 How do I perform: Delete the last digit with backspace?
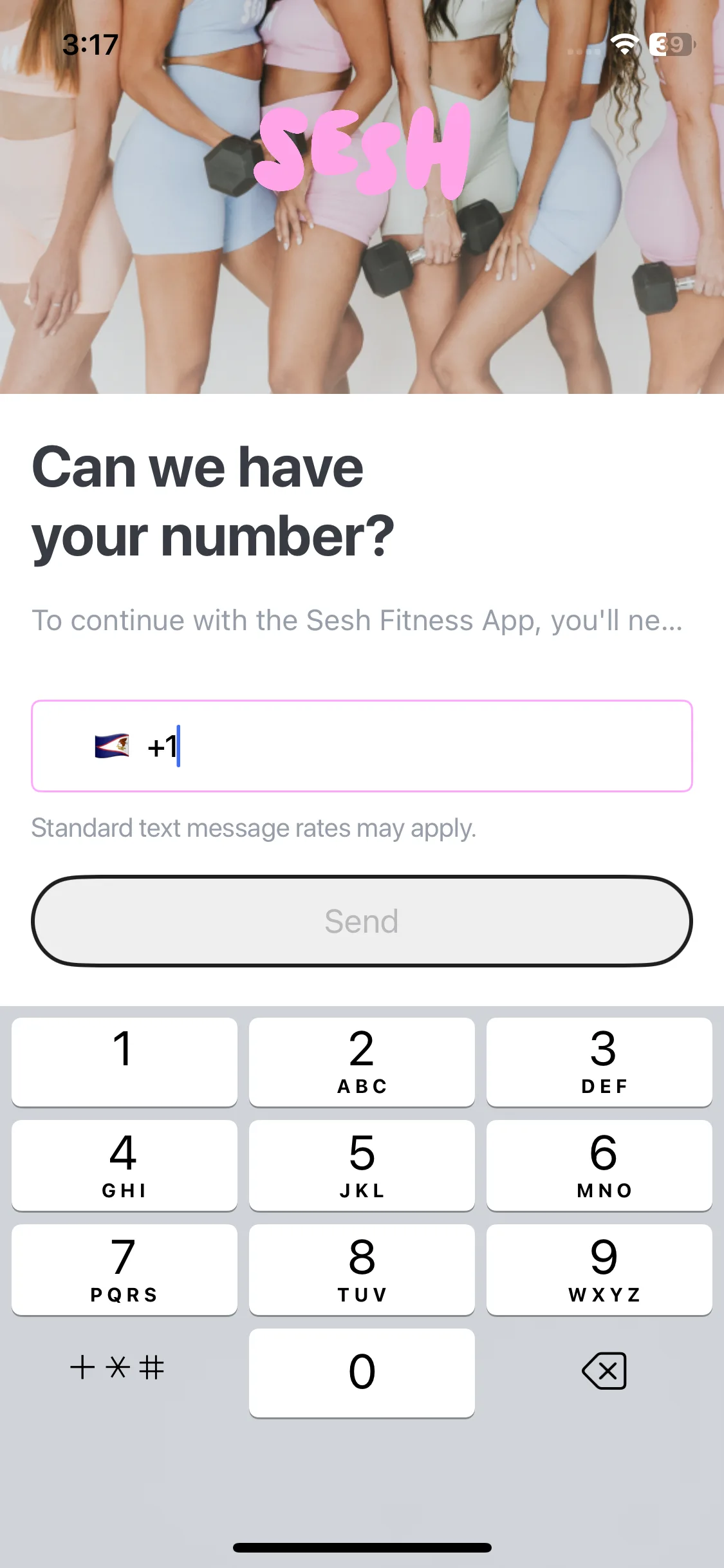[x=604, y=1370]
